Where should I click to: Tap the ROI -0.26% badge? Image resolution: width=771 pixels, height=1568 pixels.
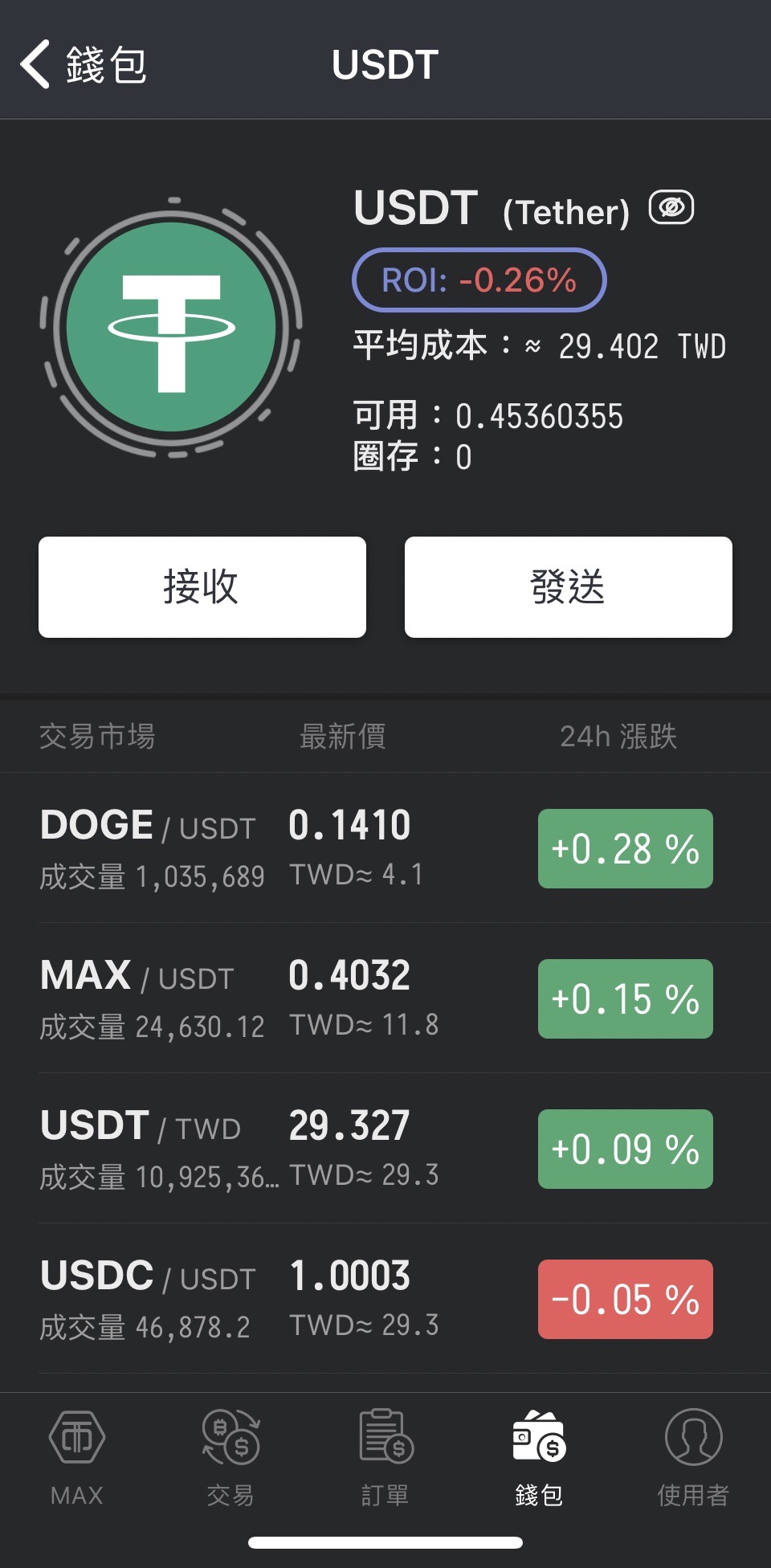tap(479, 280)
